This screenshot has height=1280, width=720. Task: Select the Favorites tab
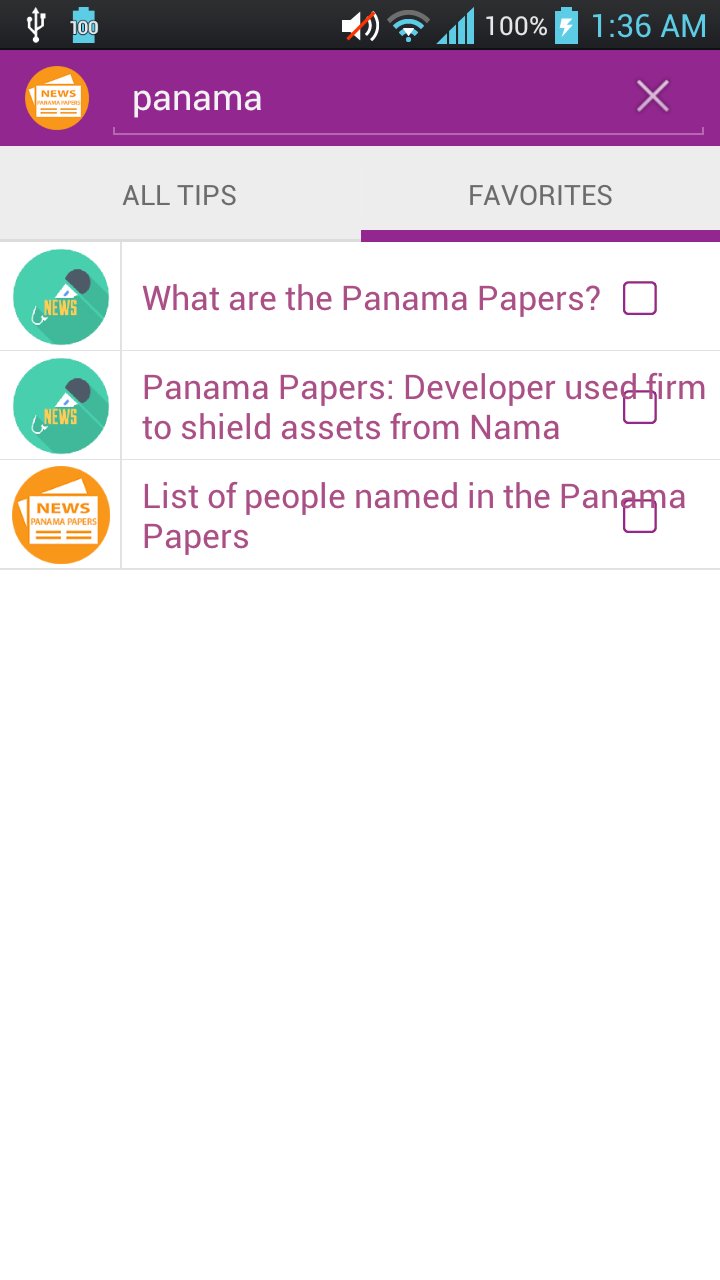(x=540, y=195)
